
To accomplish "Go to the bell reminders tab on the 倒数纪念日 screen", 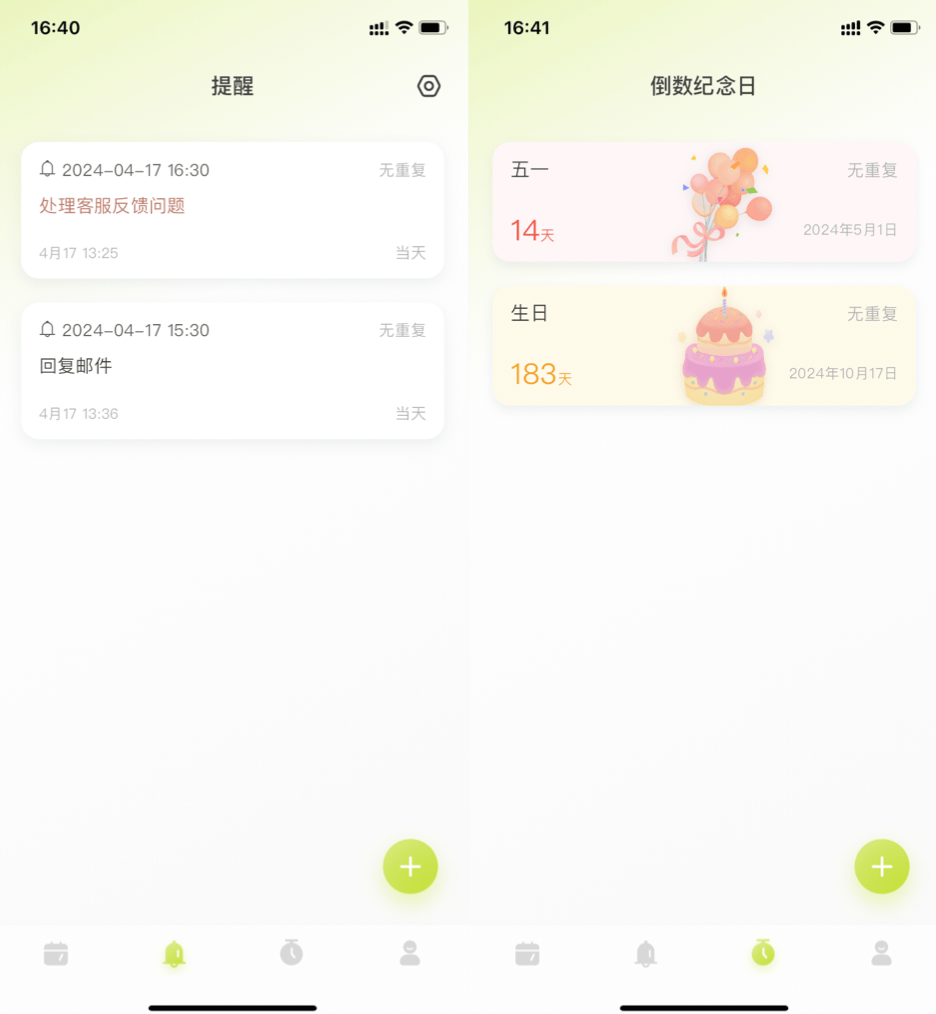I will pyautogui.click(x=645, y=953).
